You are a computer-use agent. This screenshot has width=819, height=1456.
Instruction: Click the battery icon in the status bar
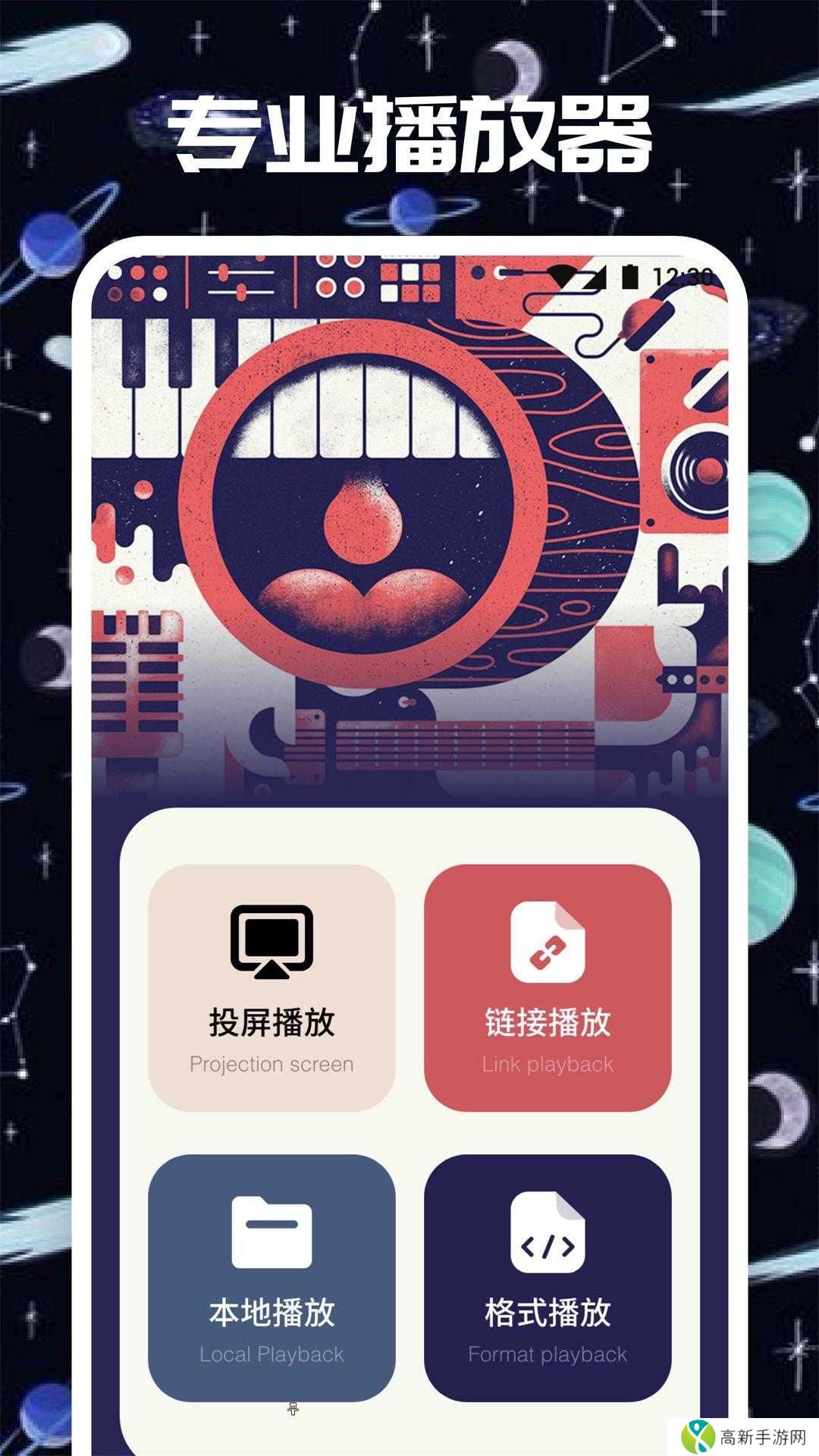click(x=632, y=277)
